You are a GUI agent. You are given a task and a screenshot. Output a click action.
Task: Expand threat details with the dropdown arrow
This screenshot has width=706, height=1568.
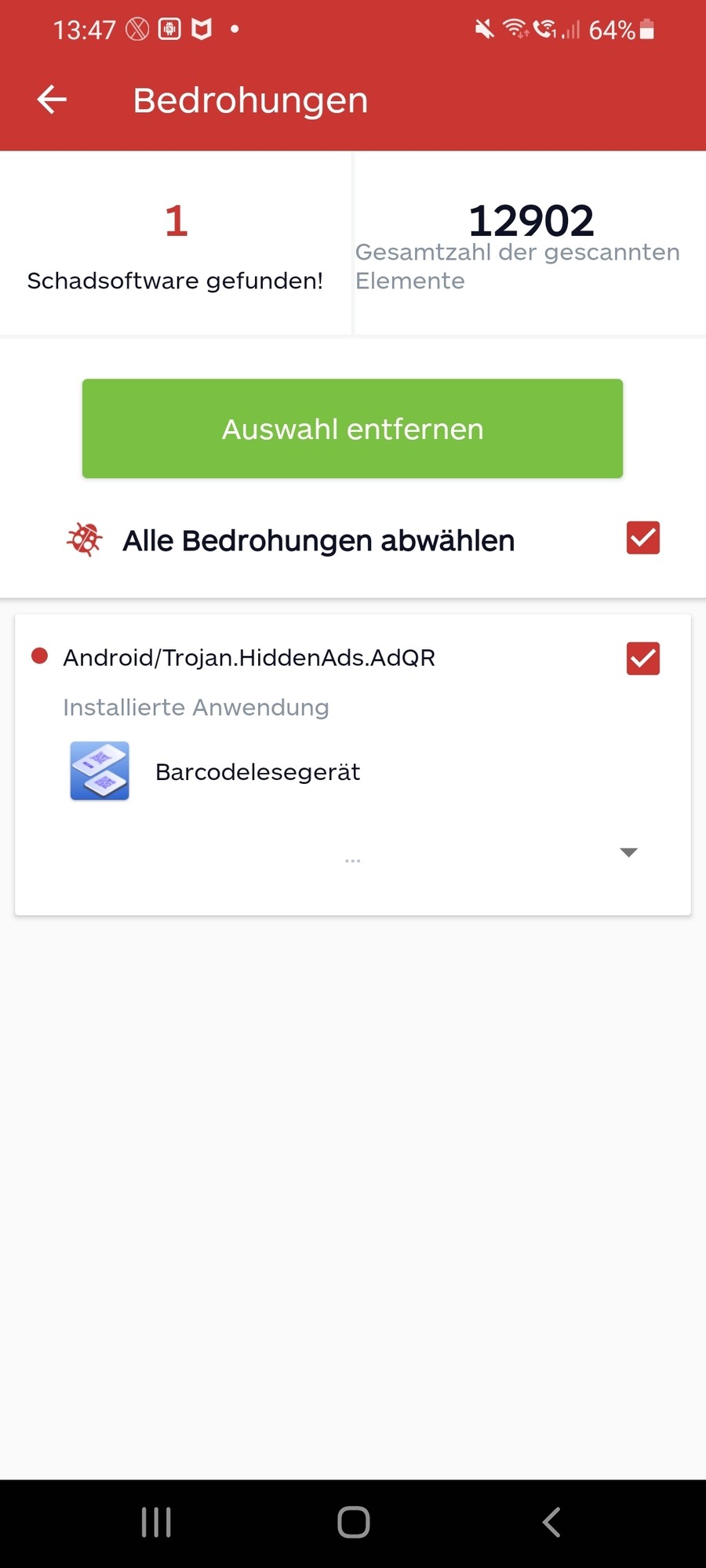point(628,852)
